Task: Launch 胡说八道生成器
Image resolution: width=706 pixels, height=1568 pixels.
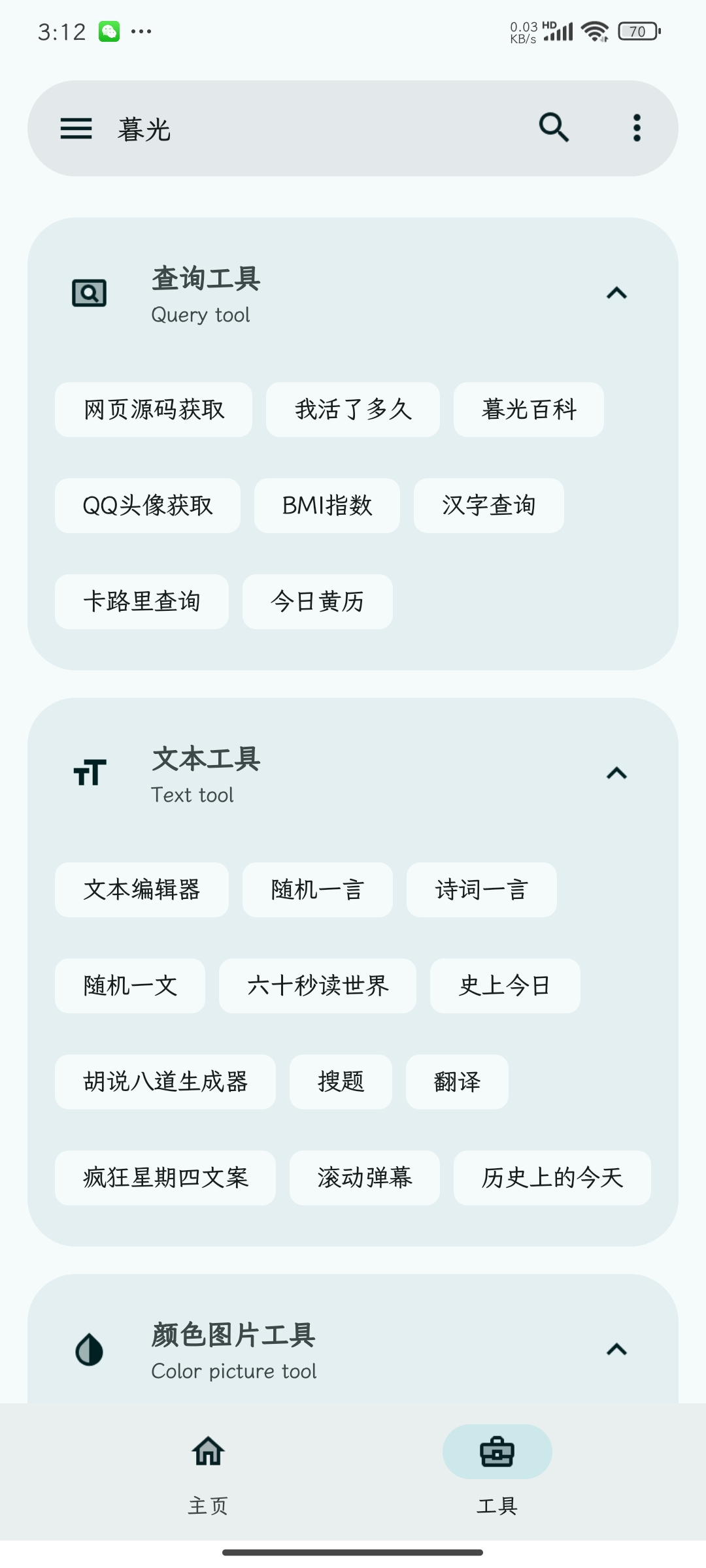Action: coord(165,1082)
